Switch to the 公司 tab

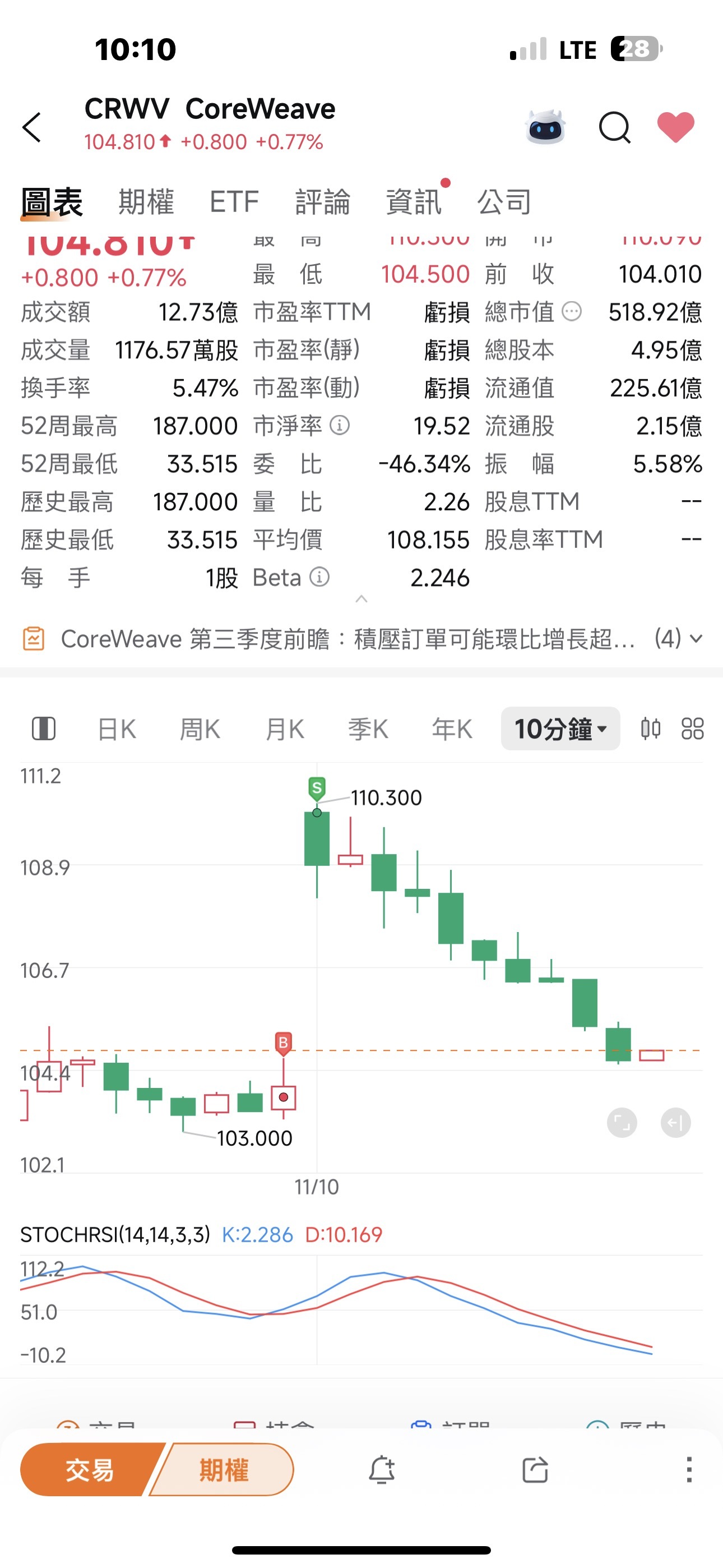(x=504, y=202)
